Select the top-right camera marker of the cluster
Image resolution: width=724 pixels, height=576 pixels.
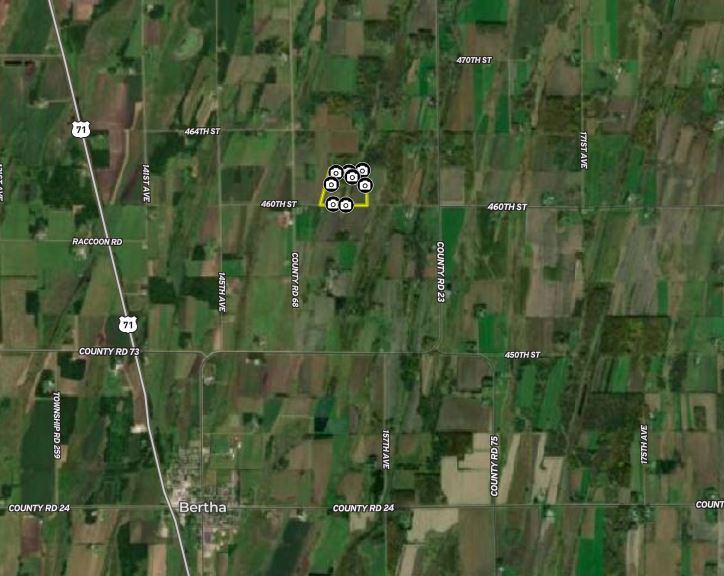pos(362,170)
